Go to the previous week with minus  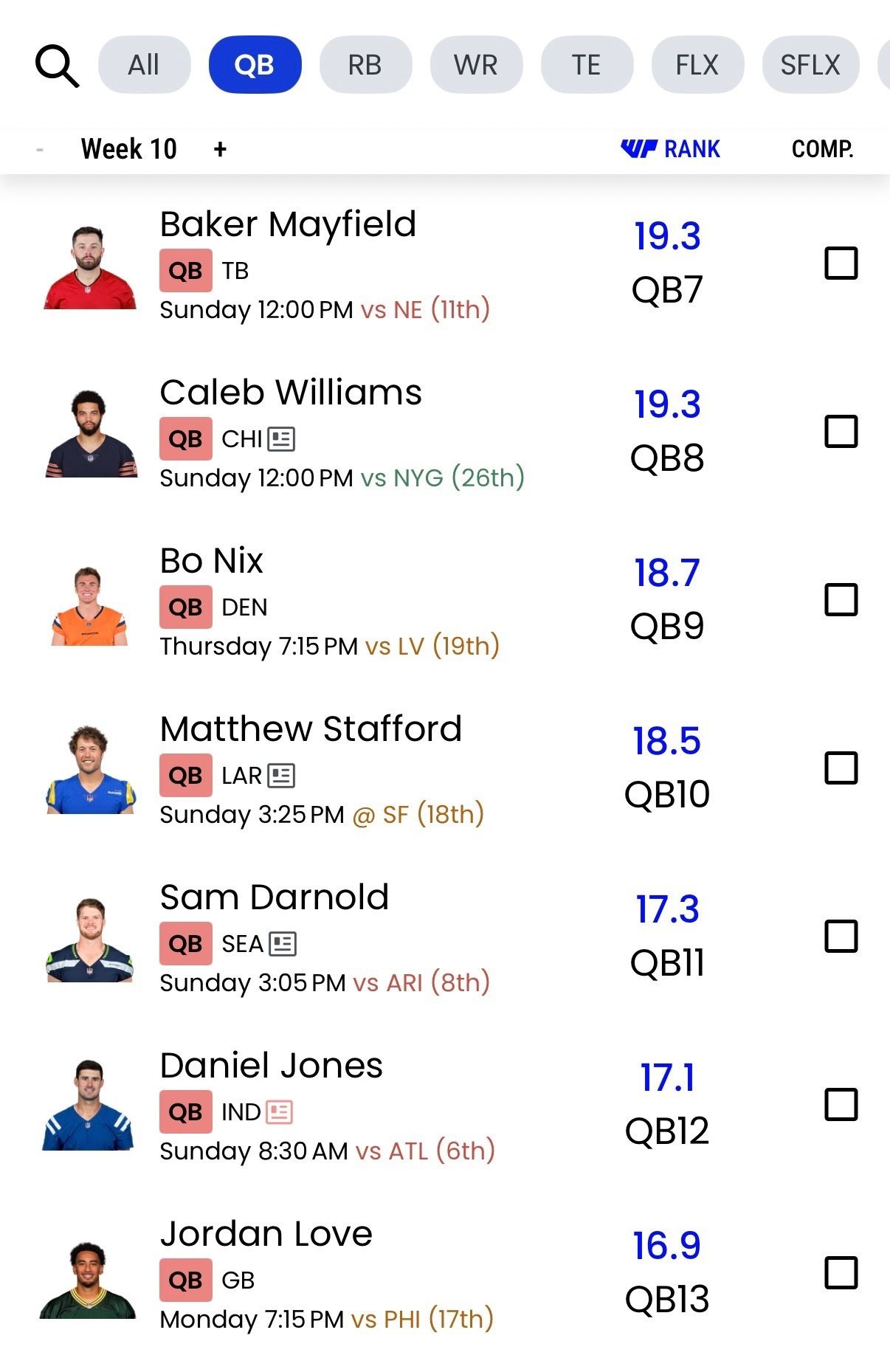coord(40,149)
